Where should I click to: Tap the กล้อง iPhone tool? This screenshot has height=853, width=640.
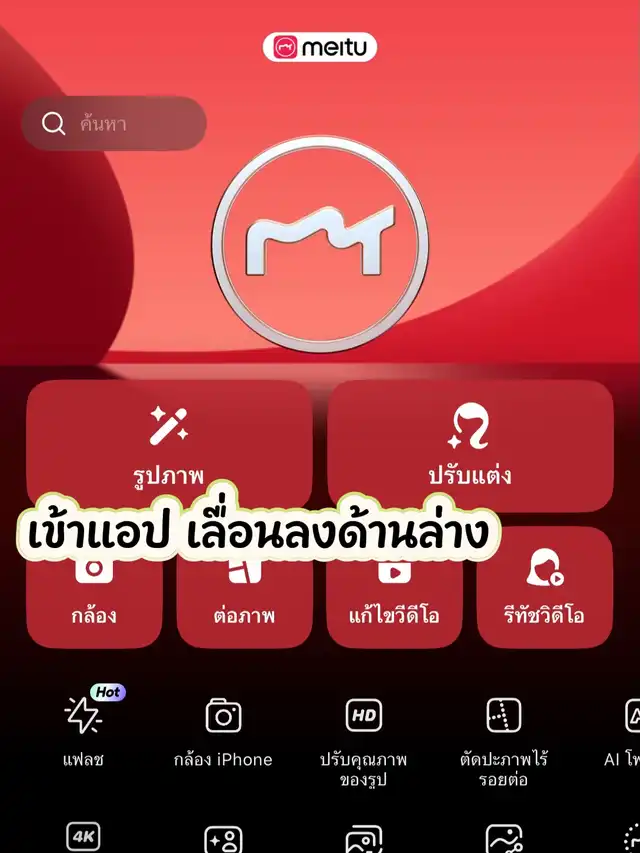click(x=224, y=728)
